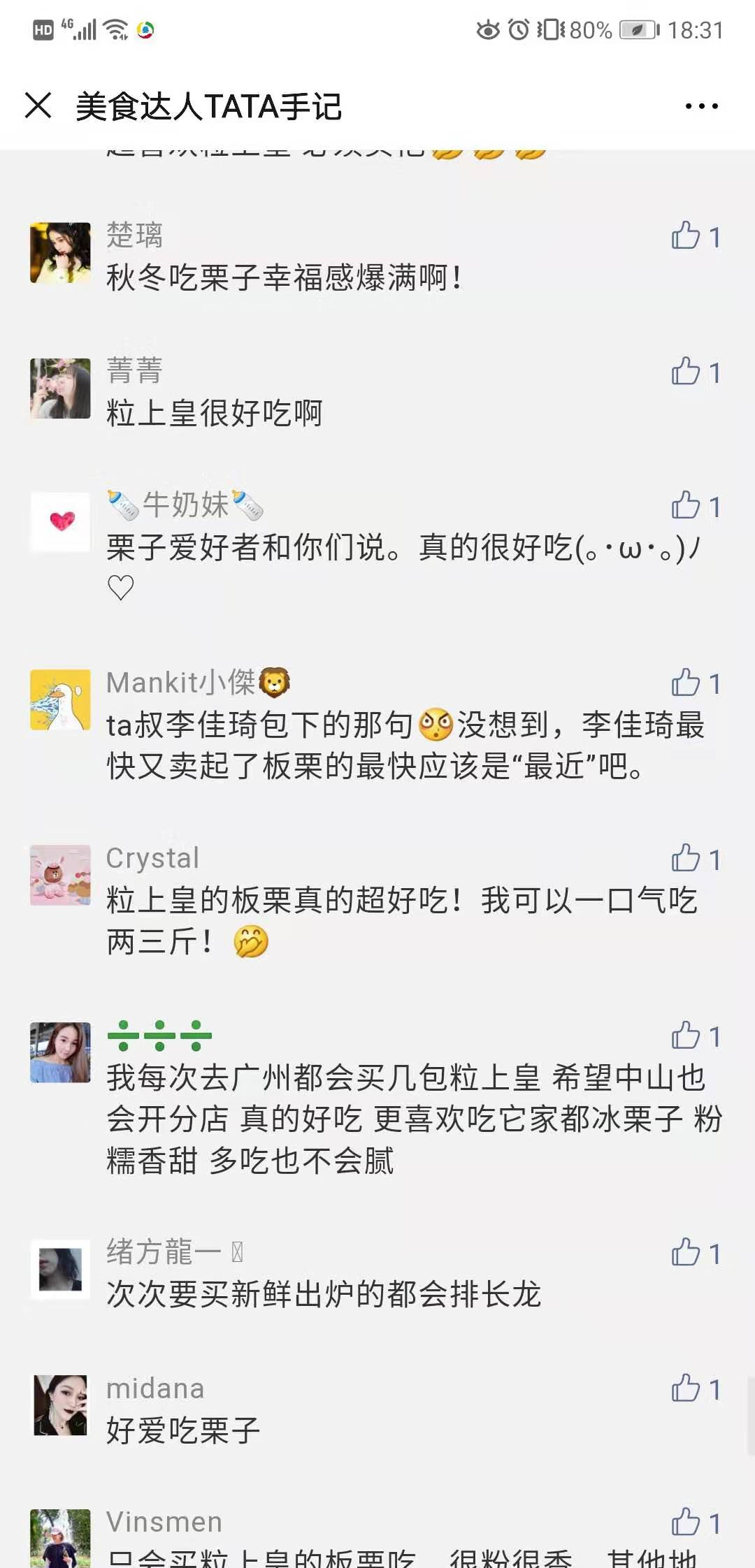The height and width of the screenshot is (1568, 755).
Task: Like the comment about buying 粒上皇 in 广州
Action: [686, 1036]
